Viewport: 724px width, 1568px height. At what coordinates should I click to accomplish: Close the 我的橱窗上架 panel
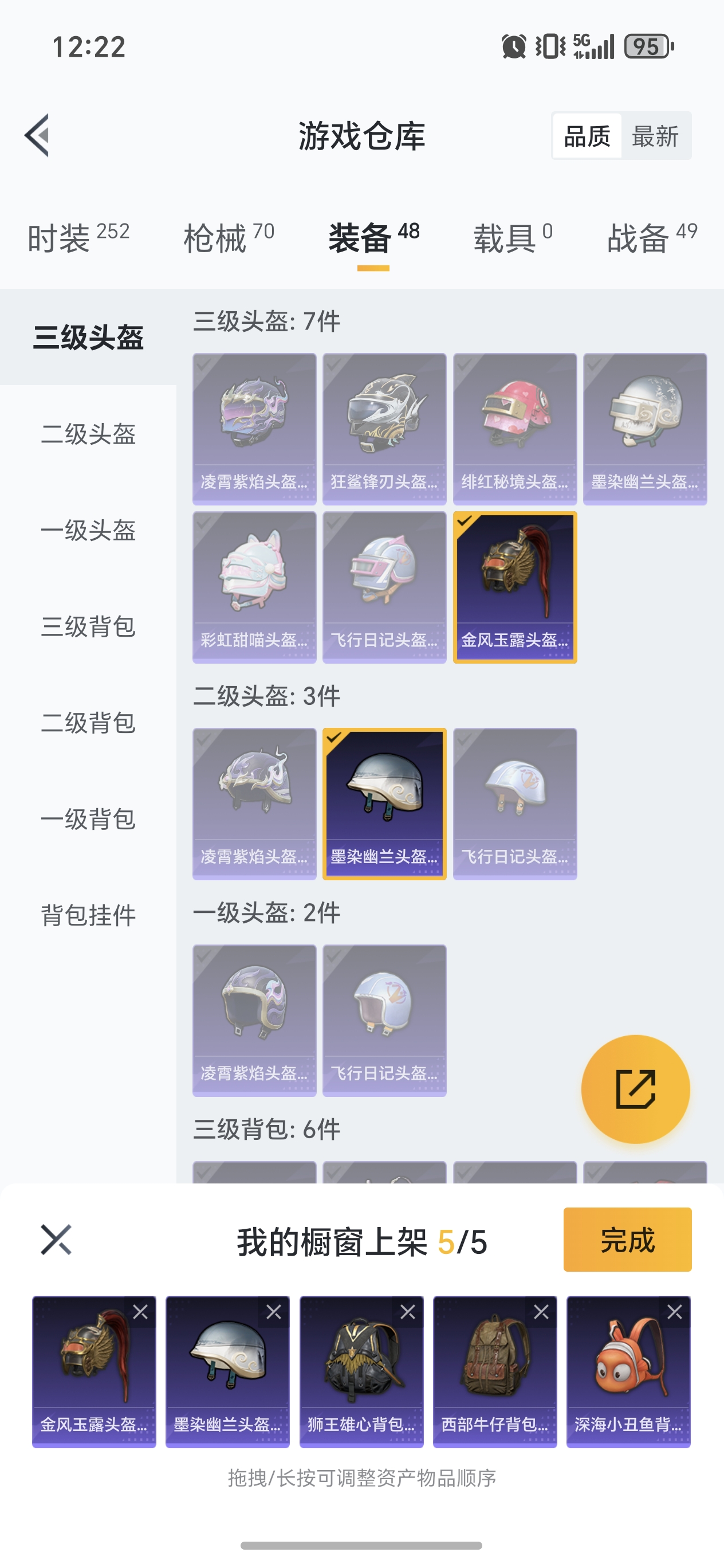(x=56, y=1240)
